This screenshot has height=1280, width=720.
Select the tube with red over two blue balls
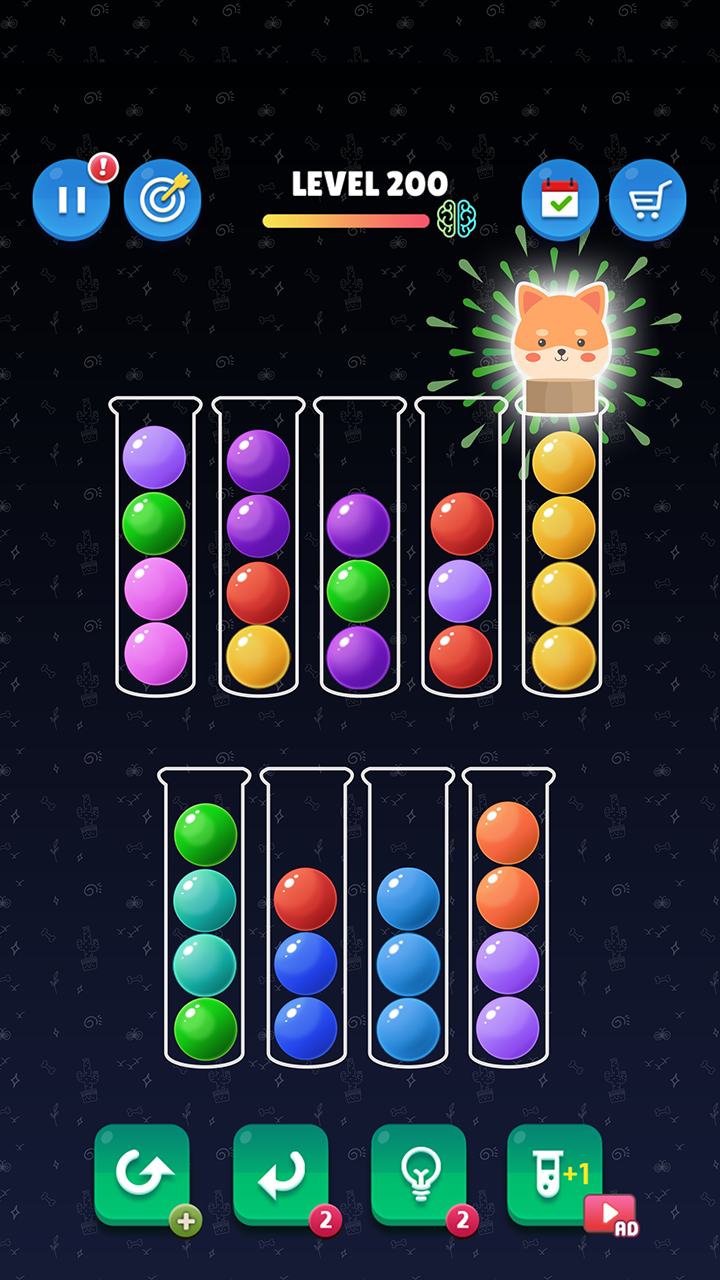[x=306, y=917]
